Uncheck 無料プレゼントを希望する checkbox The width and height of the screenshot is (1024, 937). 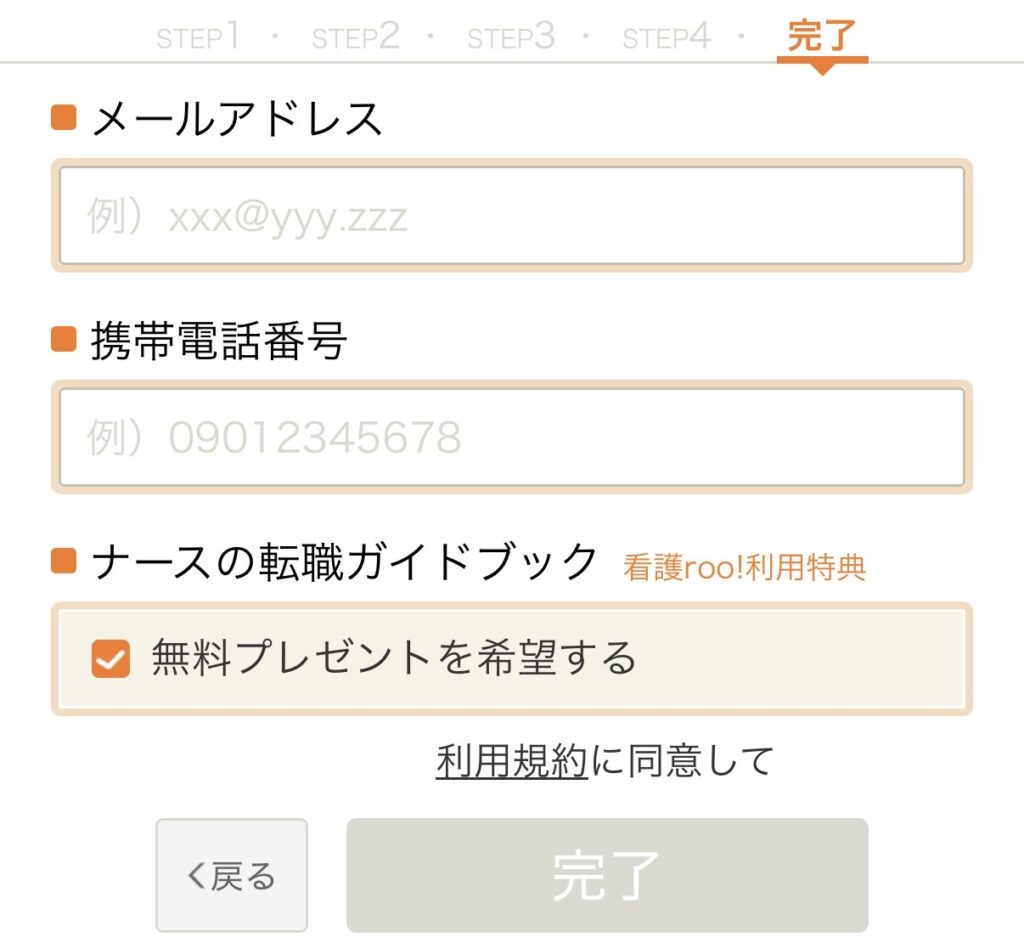pyautogui.click(x=111, y=659)
